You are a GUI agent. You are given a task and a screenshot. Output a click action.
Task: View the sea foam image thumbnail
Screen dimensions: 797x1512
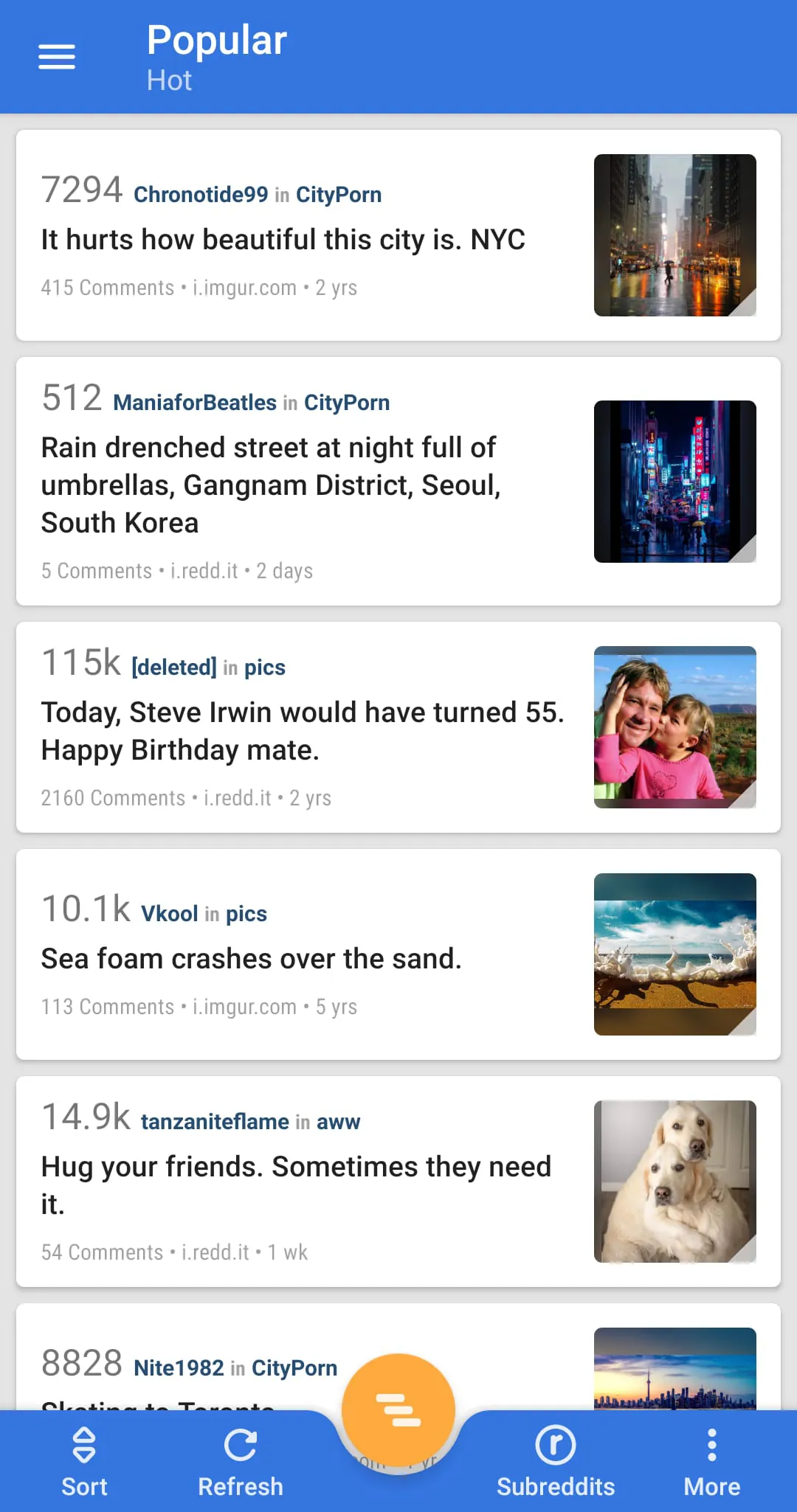(674, 954)
